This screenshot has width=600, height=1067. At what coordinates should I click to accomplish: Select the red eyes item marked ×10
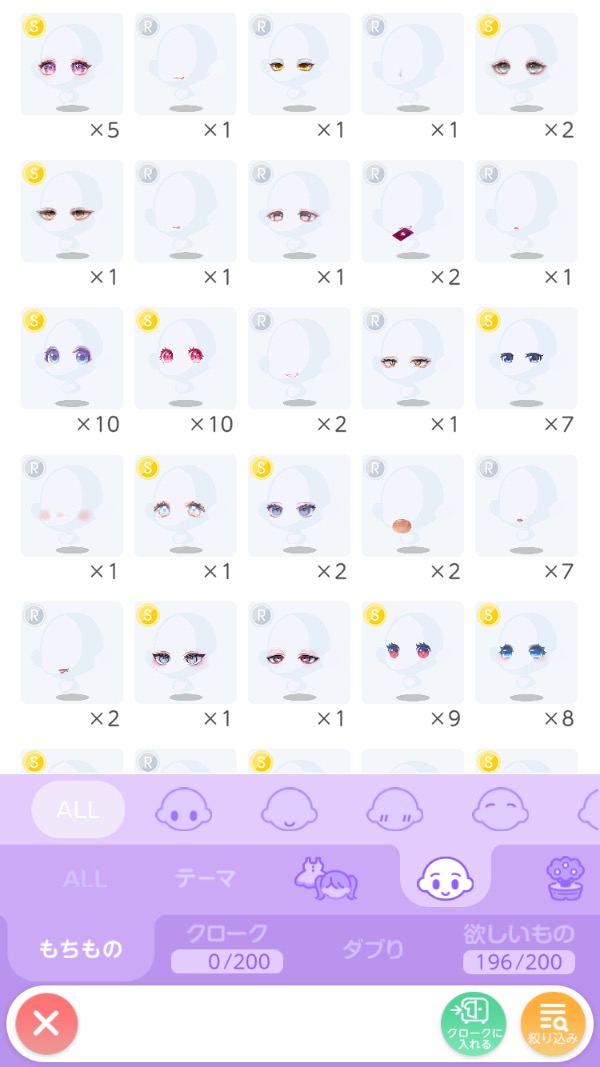[x=185, y=358]
